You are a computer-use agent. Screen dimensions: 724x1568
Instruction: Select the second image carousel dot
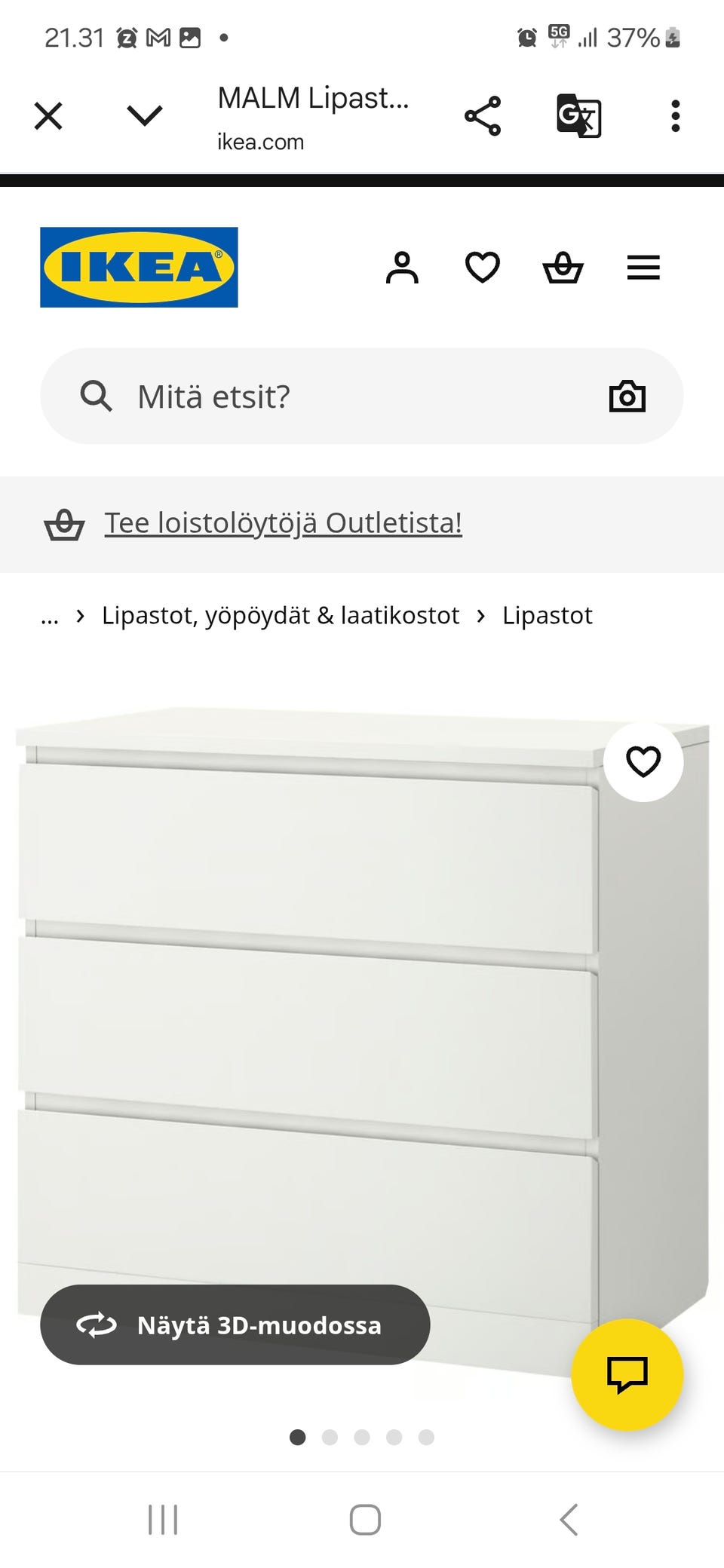coord(330,1437)
